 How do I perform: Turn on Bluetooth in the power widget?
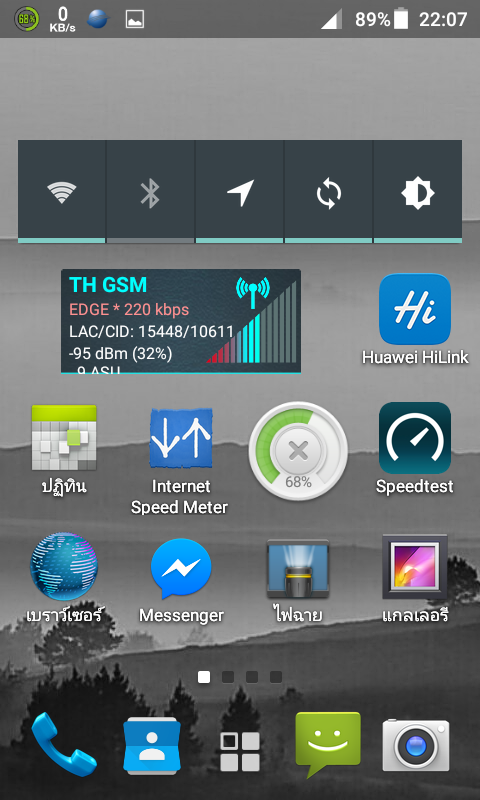coord(150,192)
